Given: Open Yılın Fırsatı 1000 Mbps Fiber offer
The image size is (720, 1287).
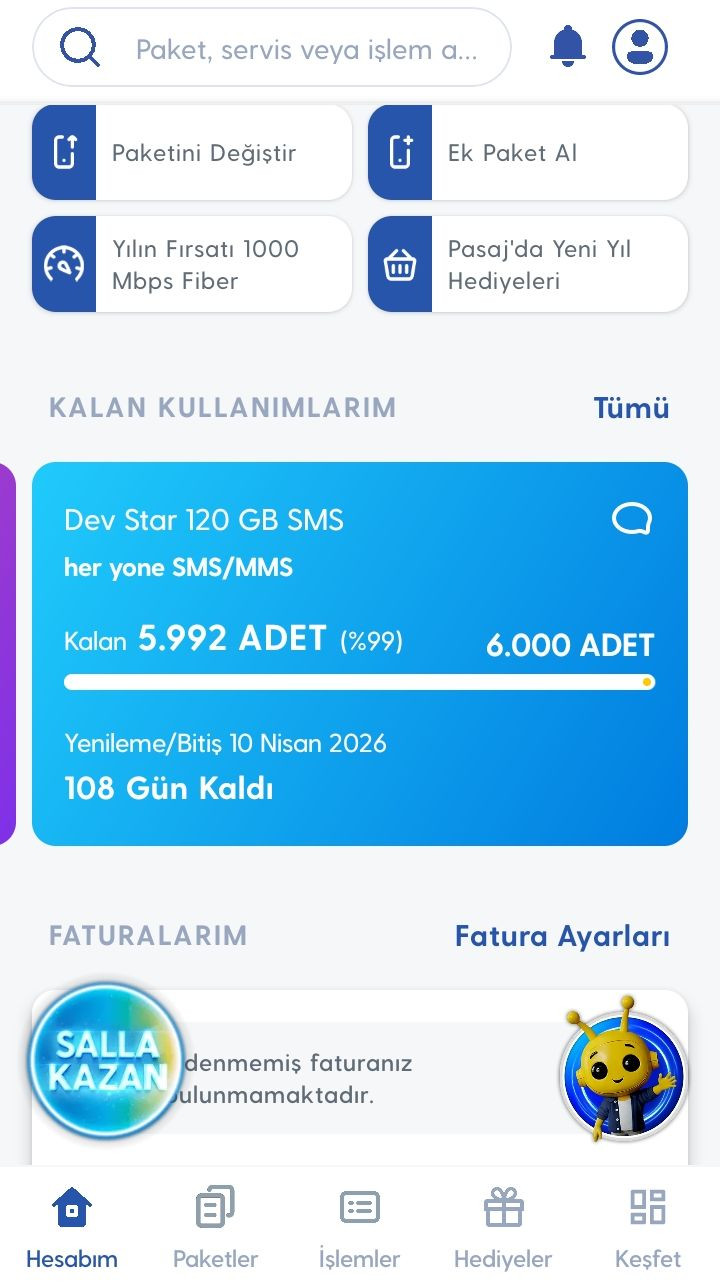Looking at the screenshot, I should click(192, 265).
